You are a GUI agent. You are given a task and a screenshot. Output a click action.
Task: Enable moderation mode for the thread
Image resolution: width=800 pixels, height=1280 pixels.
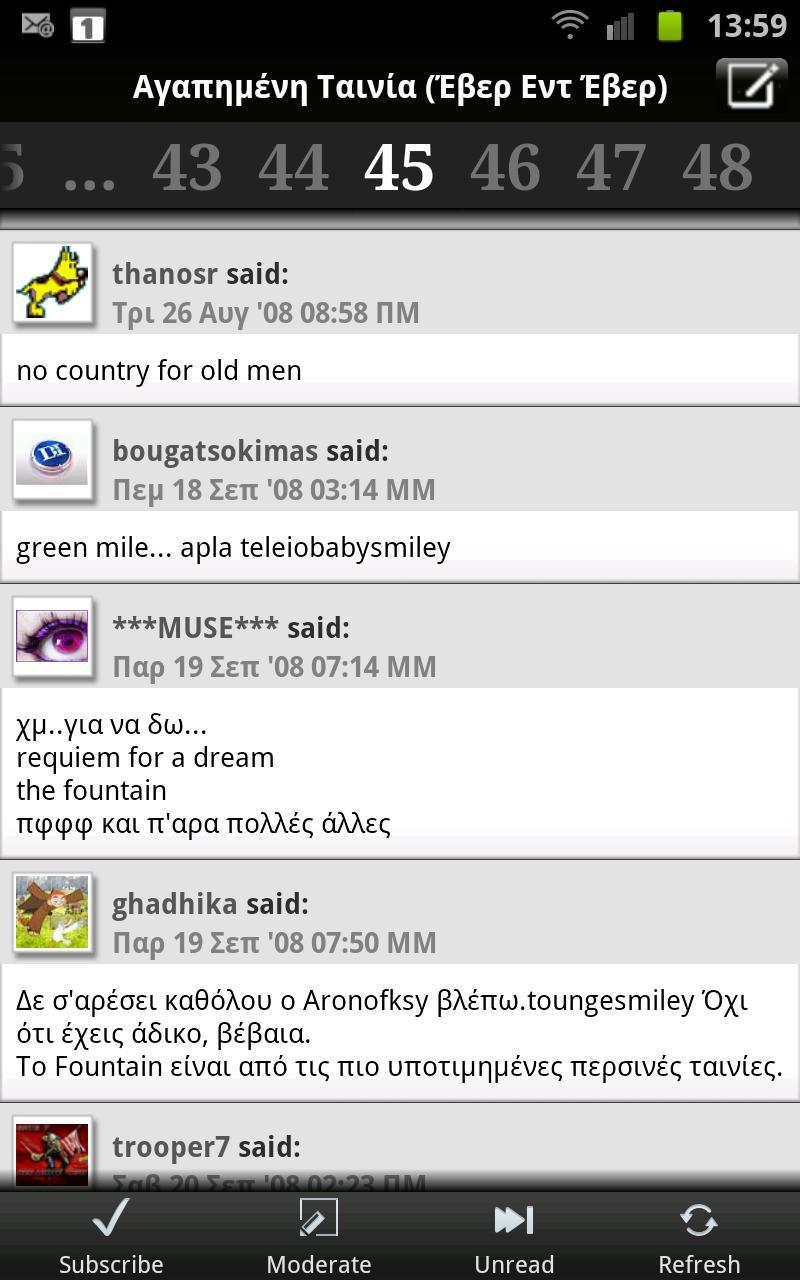[318, 1232]
